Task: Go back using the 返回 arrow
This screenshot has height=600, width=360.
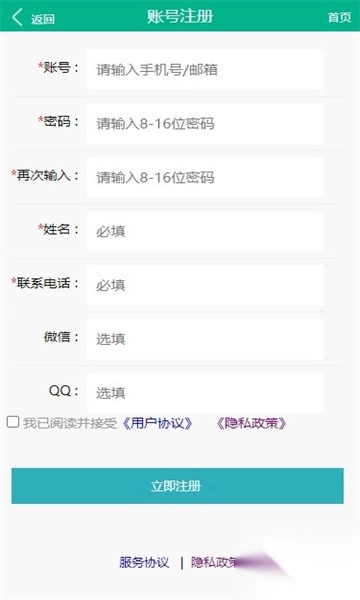Action: point(33,18)
